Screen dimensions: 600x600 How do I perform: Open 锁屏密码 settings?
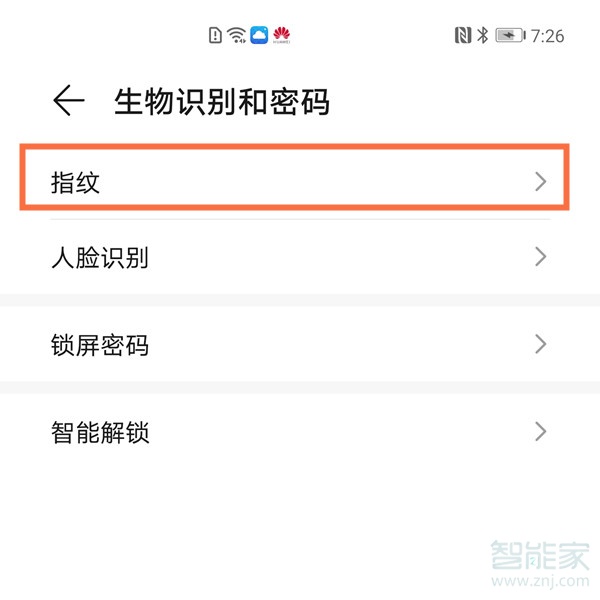[x=296, y=345]
